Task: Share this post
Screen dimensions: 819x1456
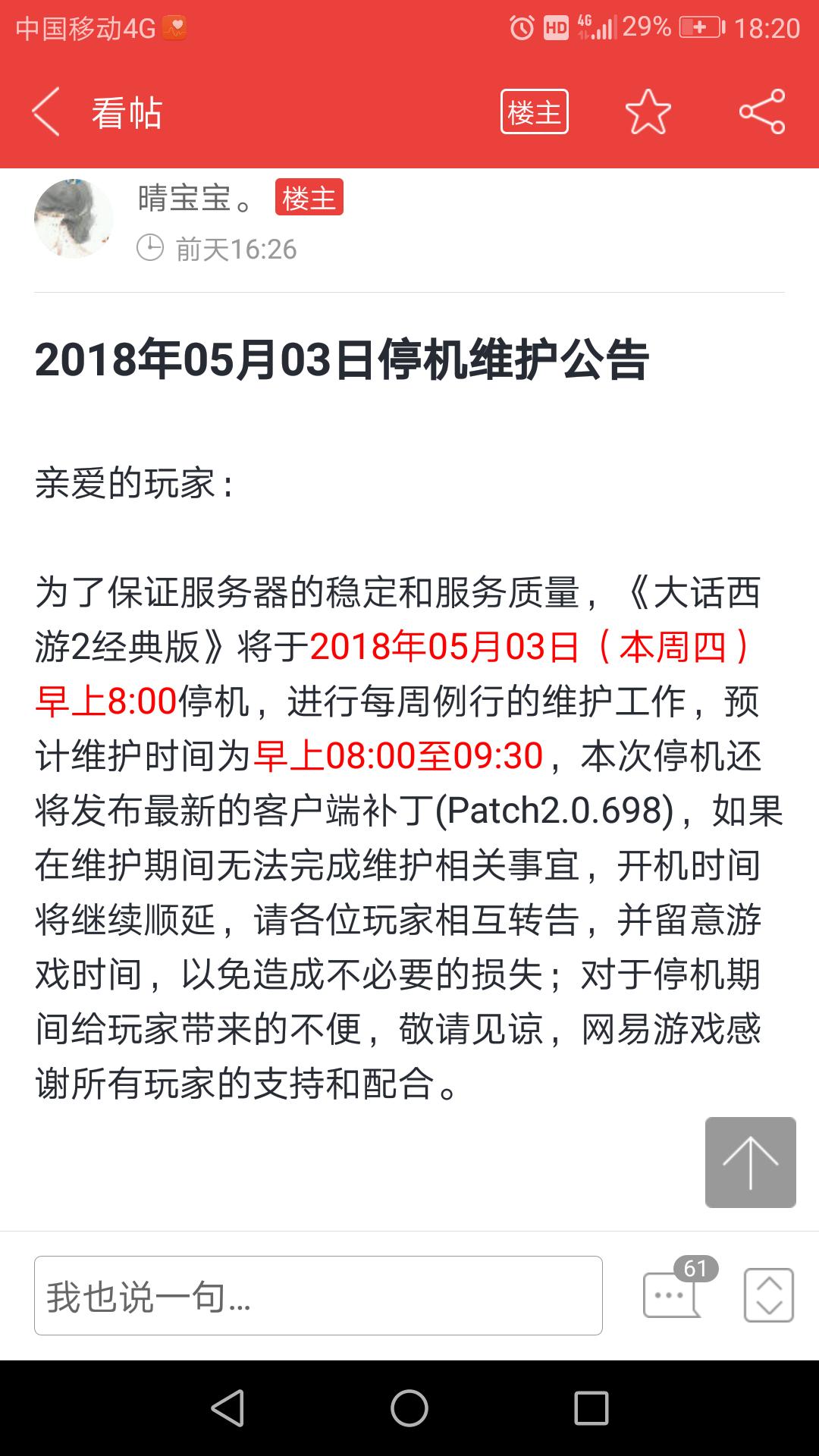Action: point(762,112)
